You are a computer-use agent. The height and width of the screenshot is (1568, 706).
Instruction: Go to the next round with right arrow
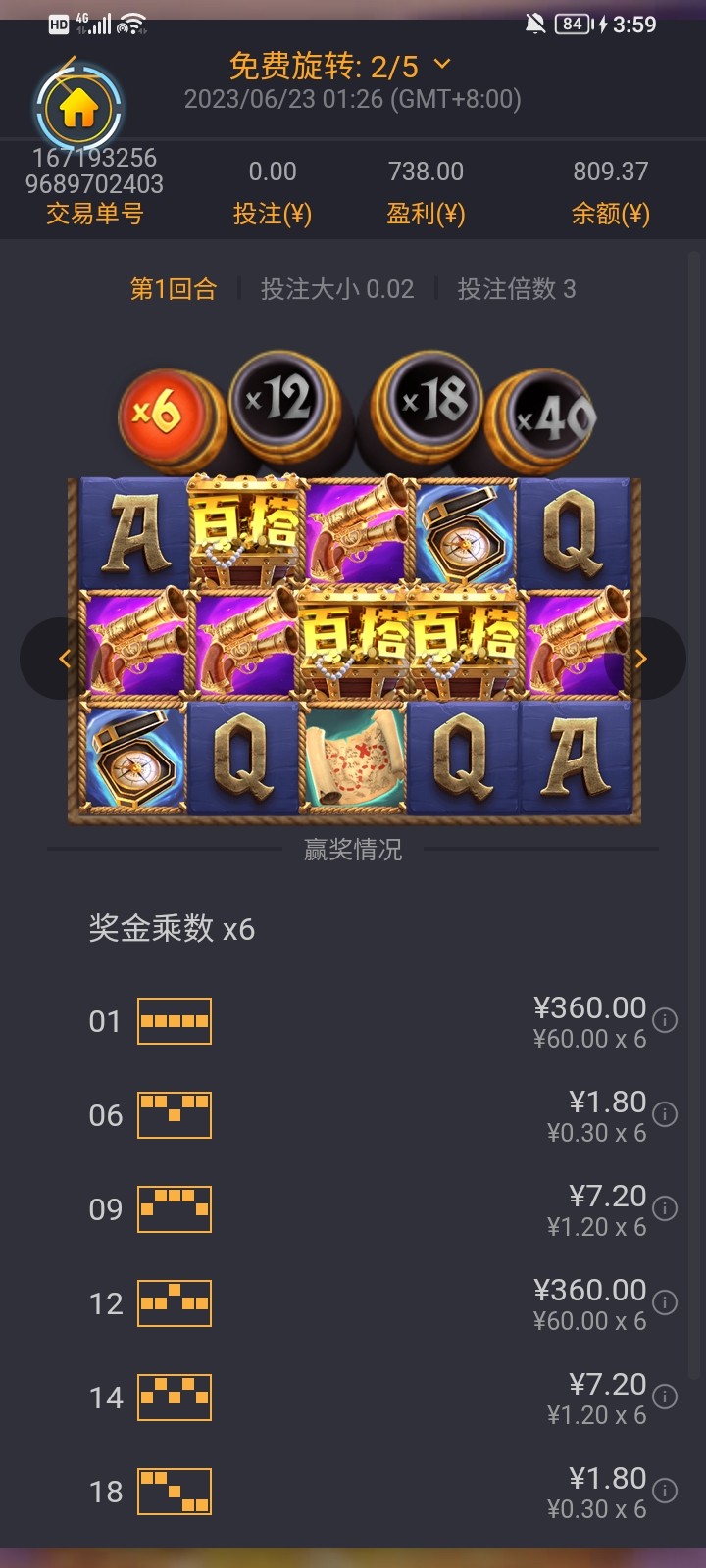point(641,659)
